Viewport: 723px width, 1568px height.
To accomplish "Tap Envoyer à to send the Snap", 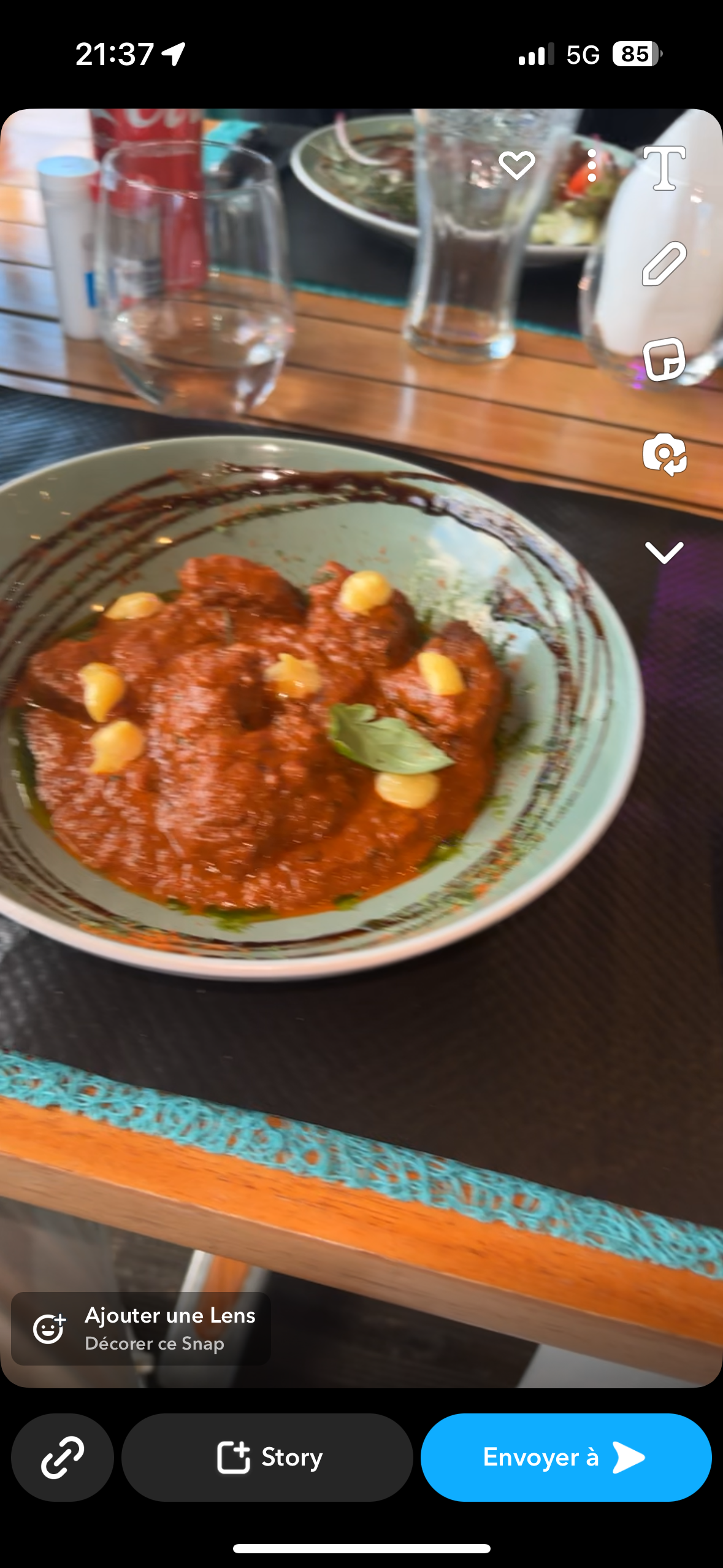I will [565, 1457].
